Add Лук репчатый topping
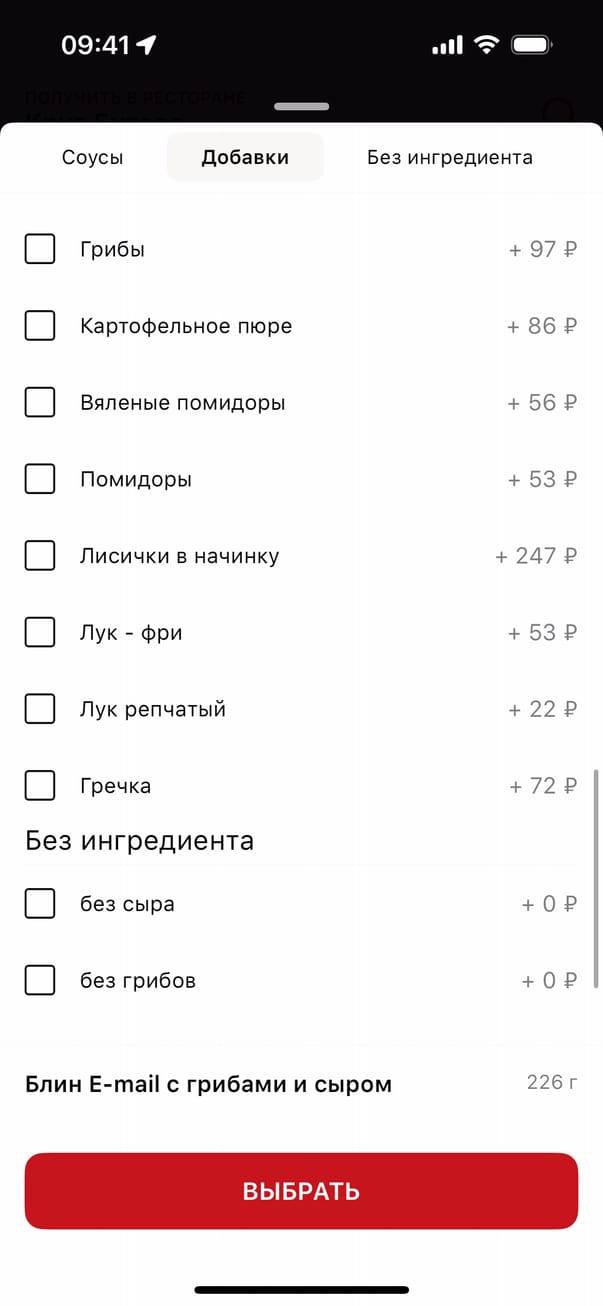Image resolution: width=603 pixels, height=1306 pixels. click(x=40, y=709)
